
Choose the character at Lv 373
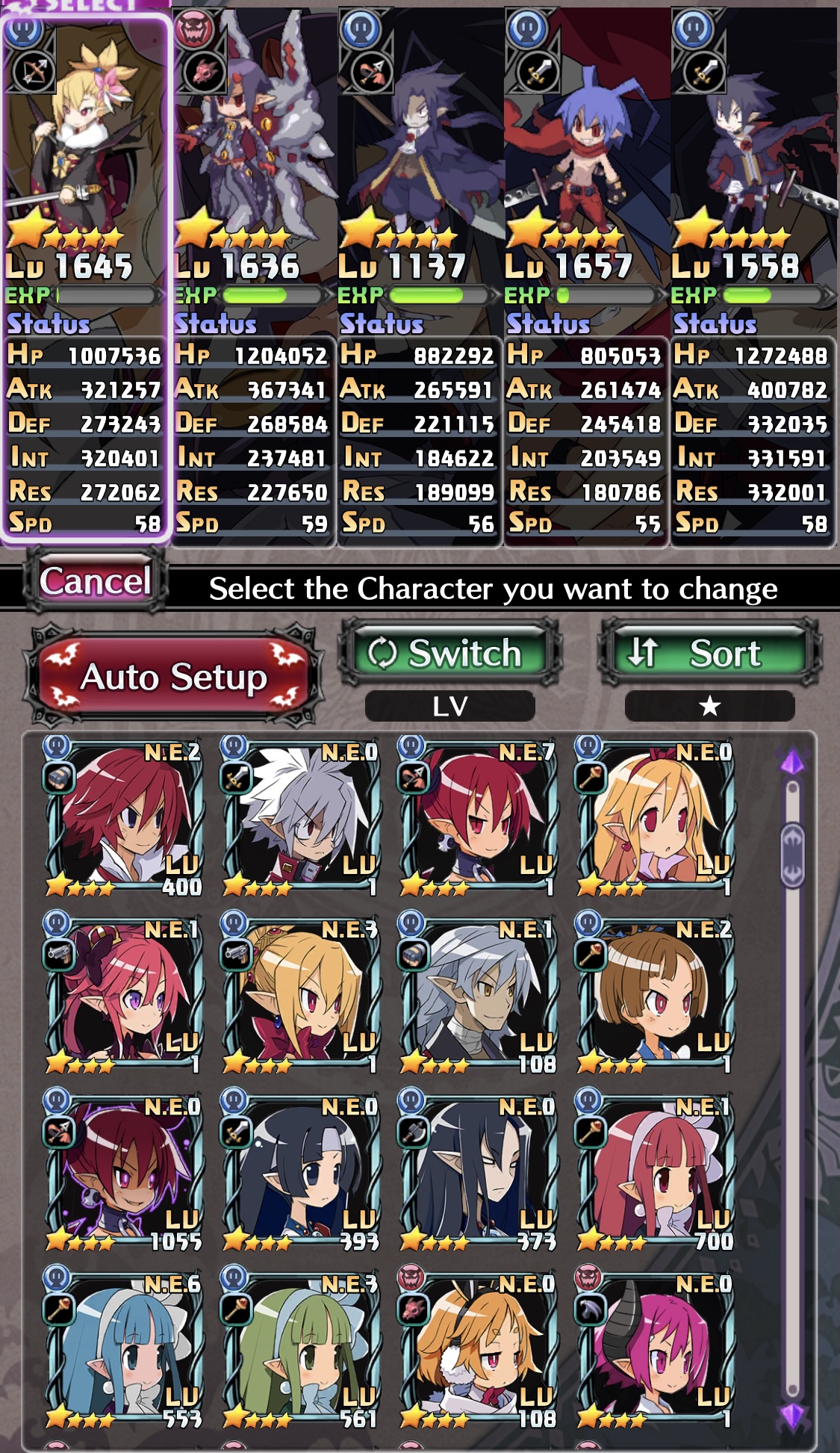tap(478, 1171)
